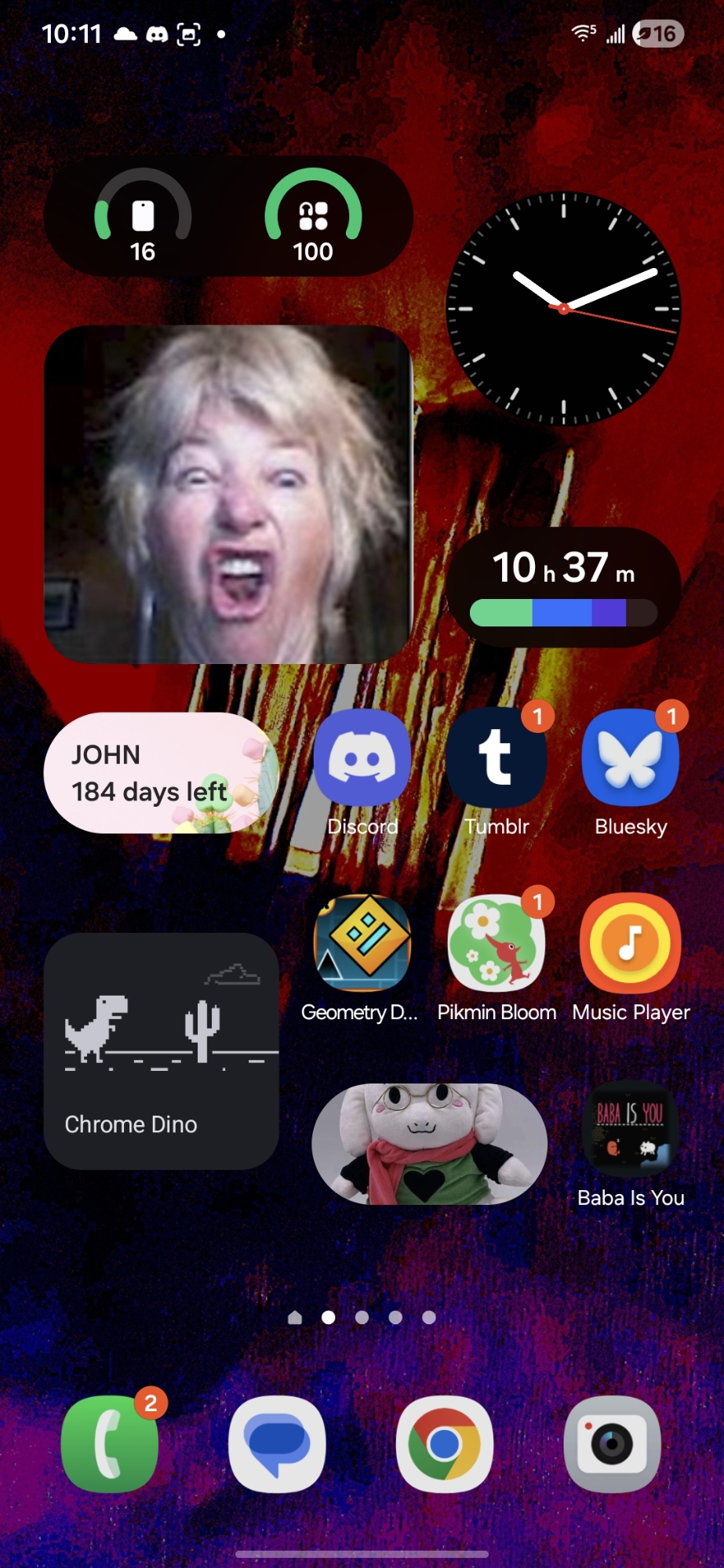Play the Chrome Dino widget
The height and width of the screenshot is (1568, 724).
(162, 1051)
